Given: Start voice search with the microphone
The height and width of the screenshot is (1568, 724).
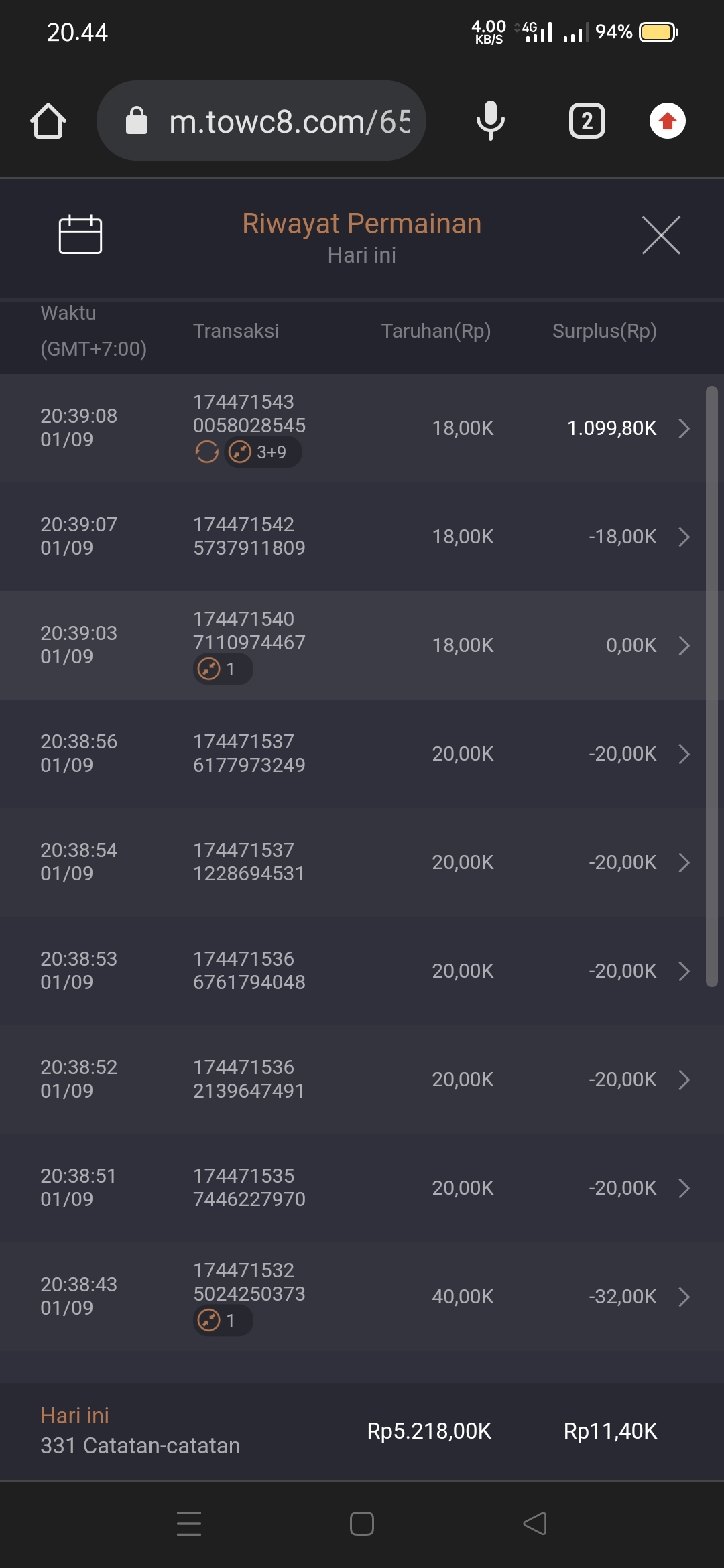Looking at the screenshot, I should pos(490,121).
